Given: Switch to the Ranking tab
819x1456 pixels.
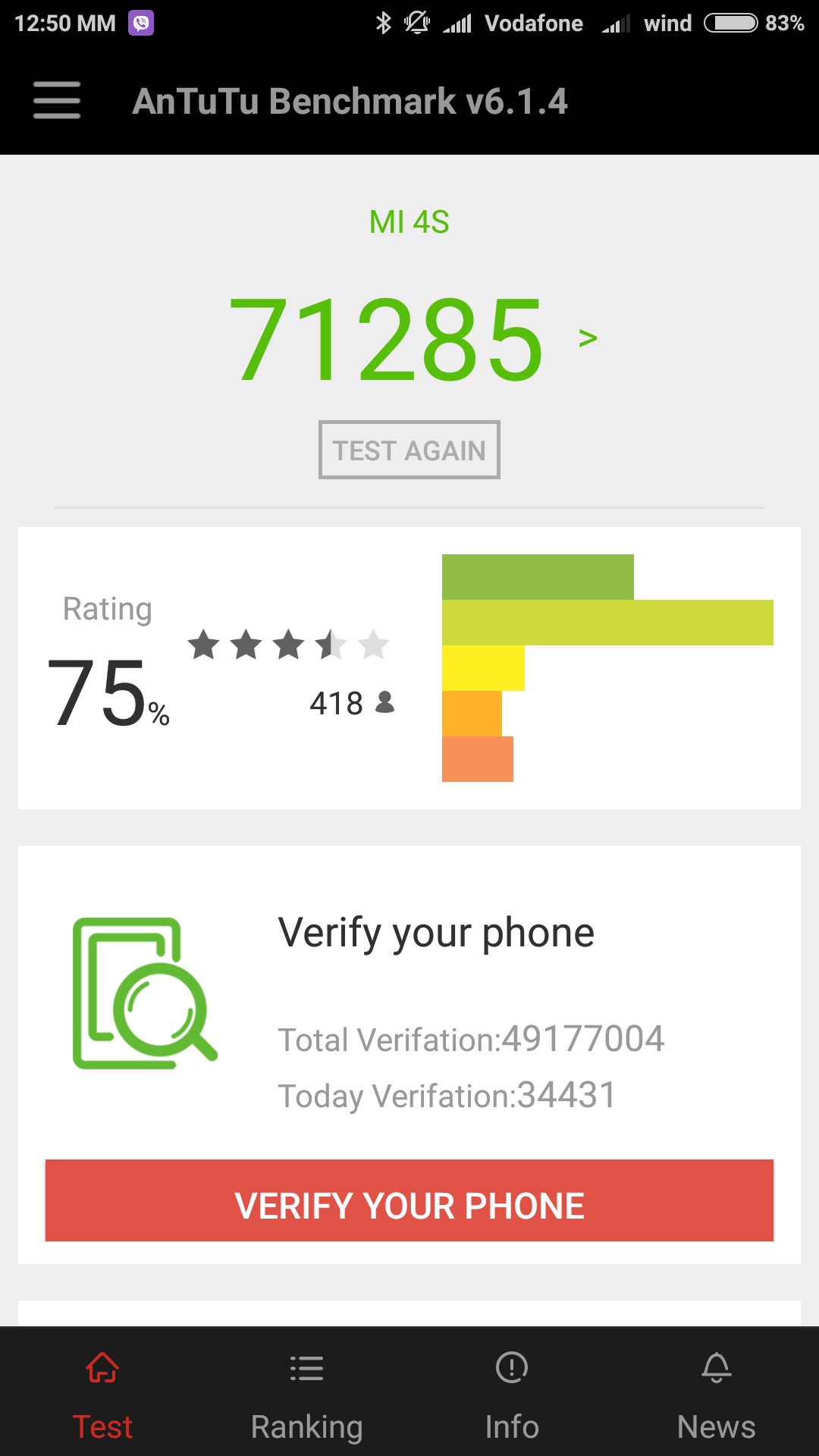Looking at the screenshot, I should tap(306, 1395).
